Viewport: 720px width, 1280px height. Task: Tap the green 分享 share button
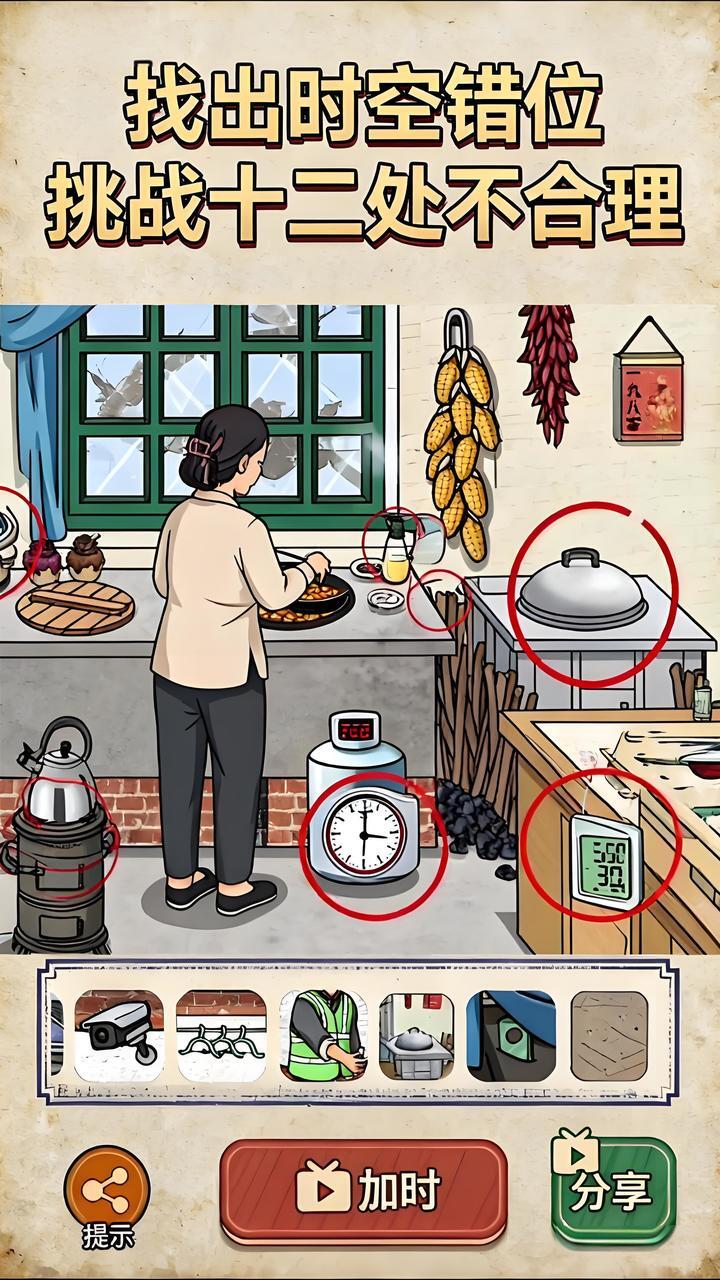[612, 1189]
